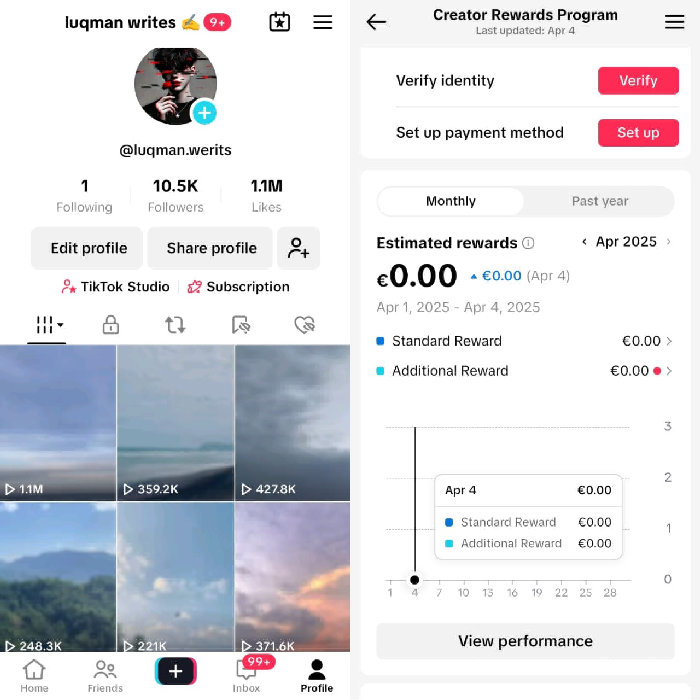Tap the Verify identity button
The width and height of the screenshot is (700, 700).
[638, 81]
